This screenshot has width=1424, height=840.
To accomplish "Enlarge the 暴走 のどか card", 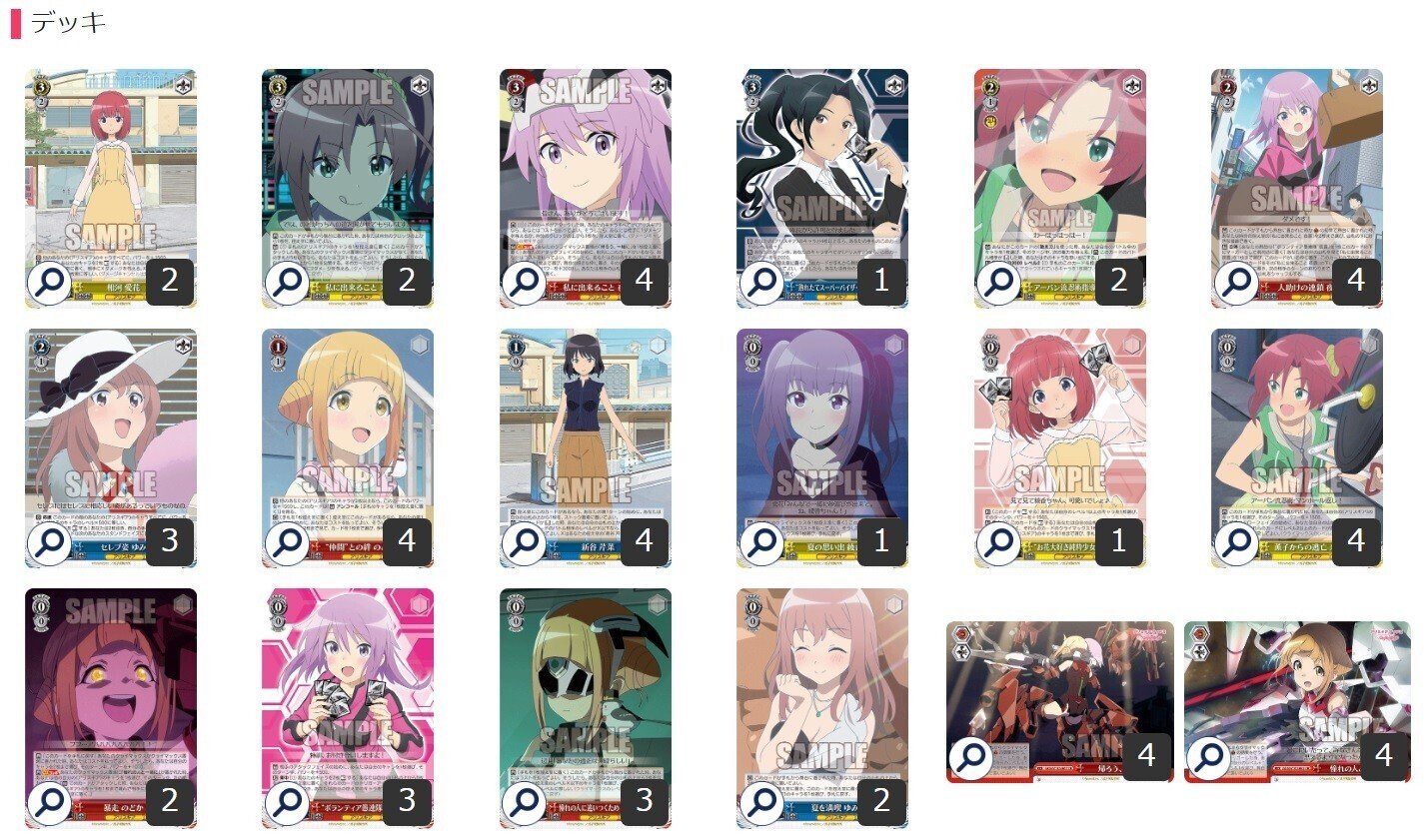I will pos(49,802).
